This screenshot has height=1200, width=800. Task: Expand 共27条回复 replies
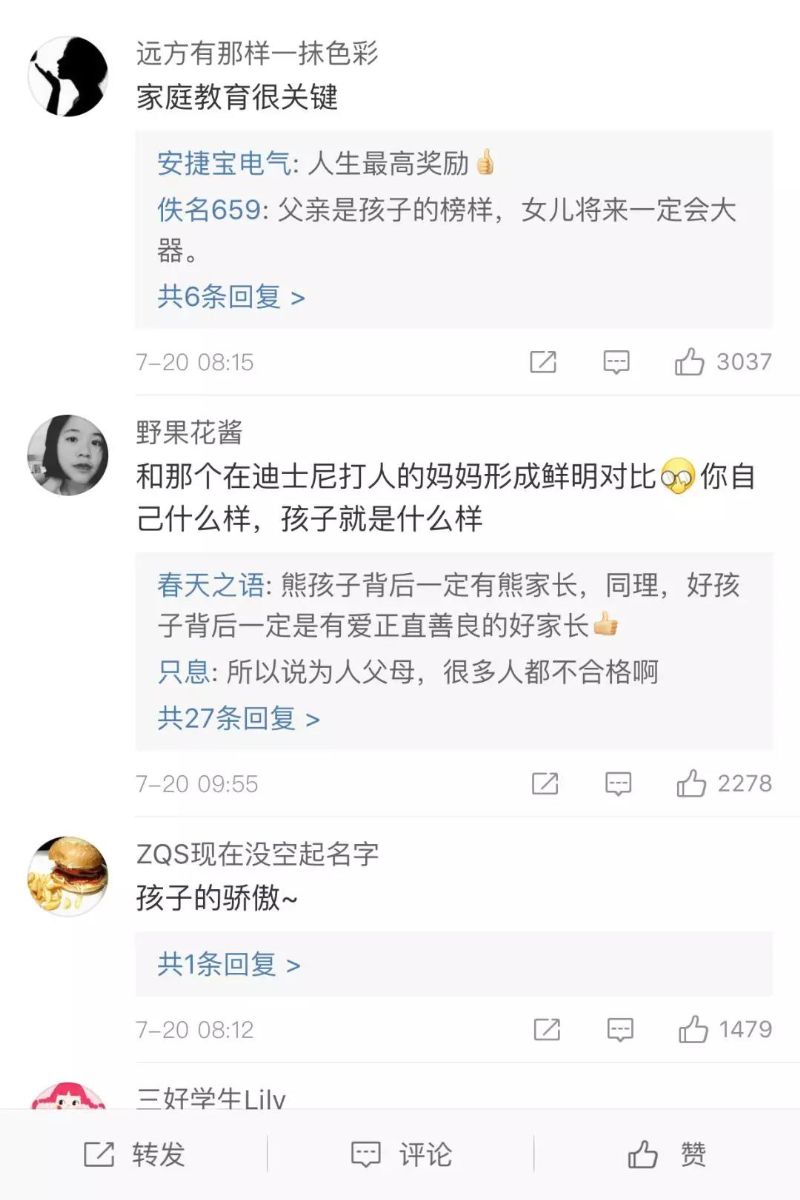point(238,719)
